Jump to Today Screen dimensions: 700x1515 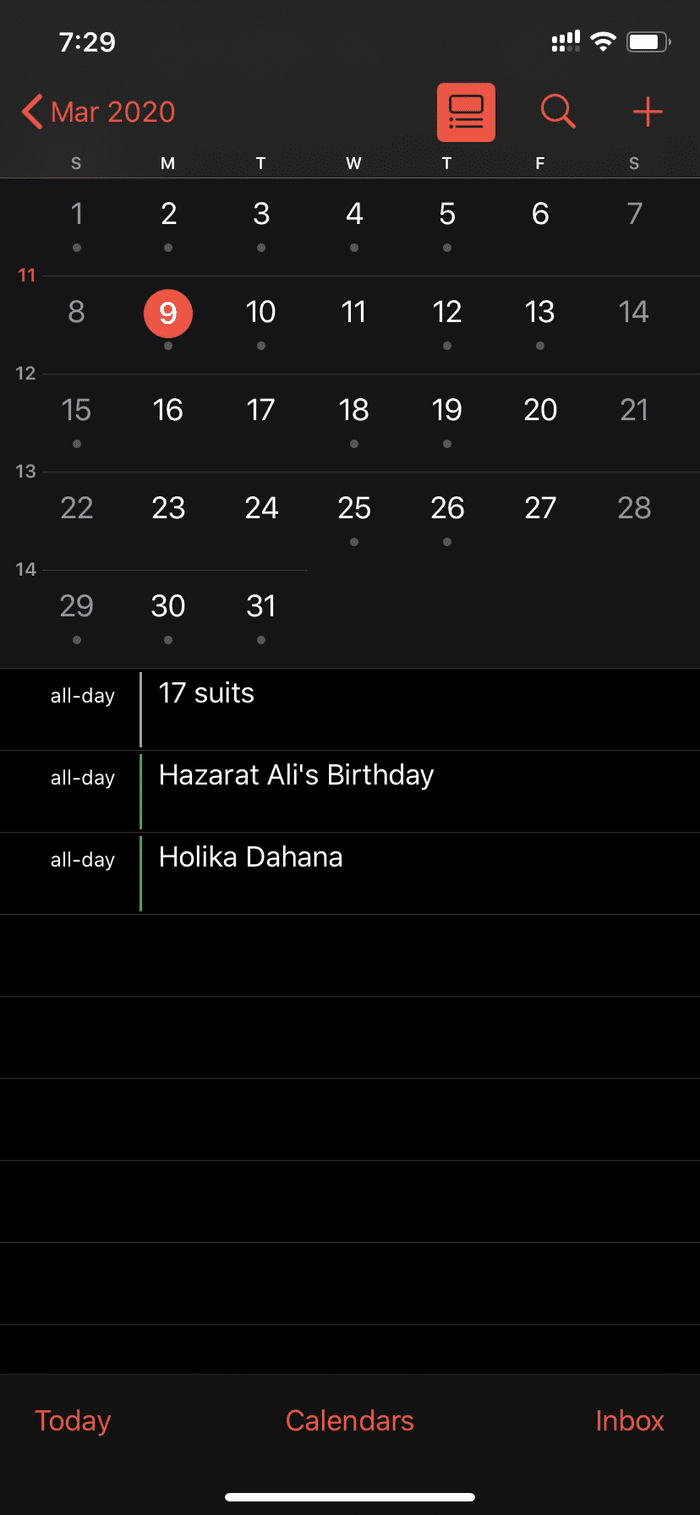click(x=73, y=1421)
